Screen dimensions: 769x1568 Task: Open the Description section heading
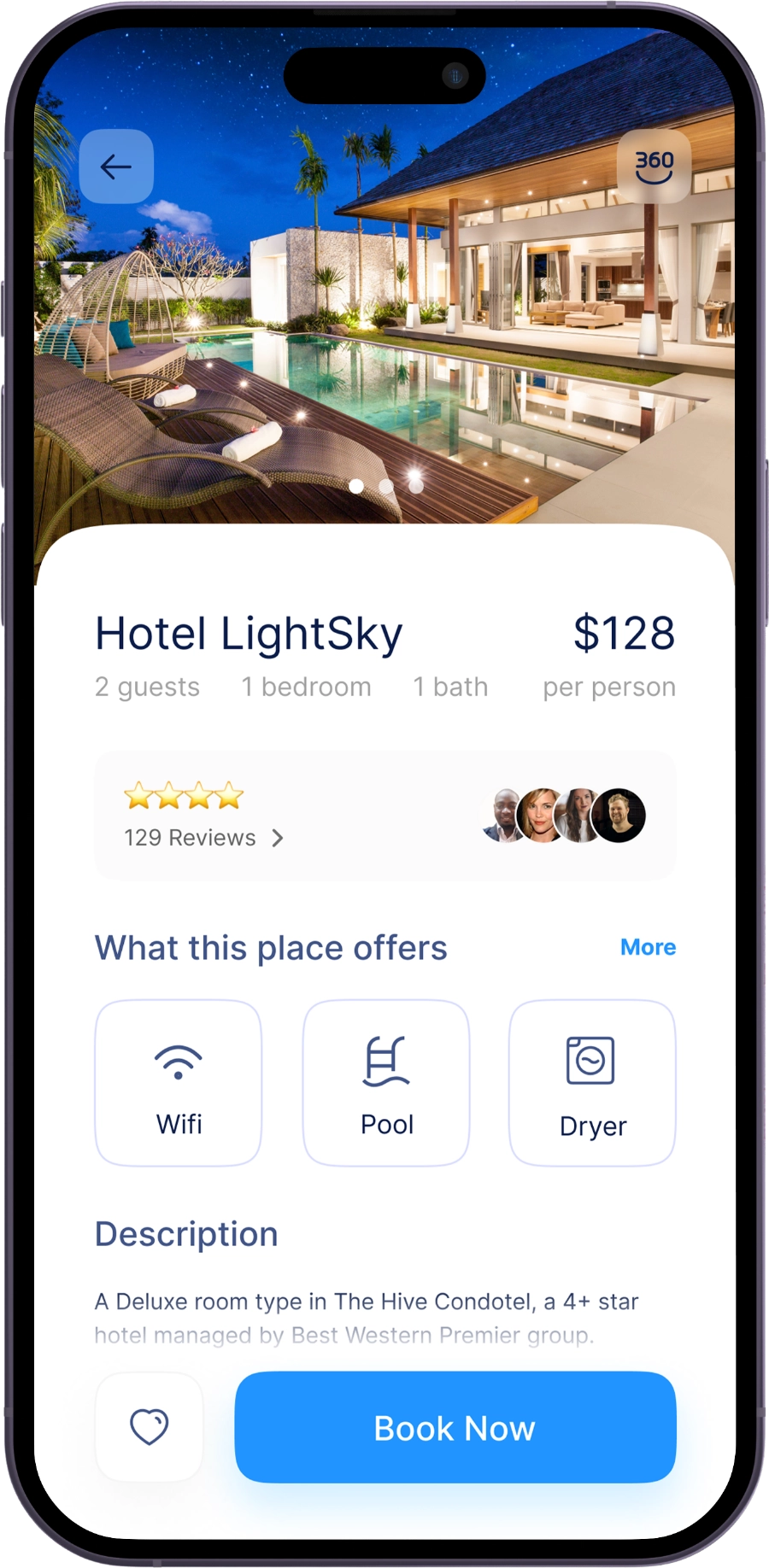click(x=186, y=1233)
